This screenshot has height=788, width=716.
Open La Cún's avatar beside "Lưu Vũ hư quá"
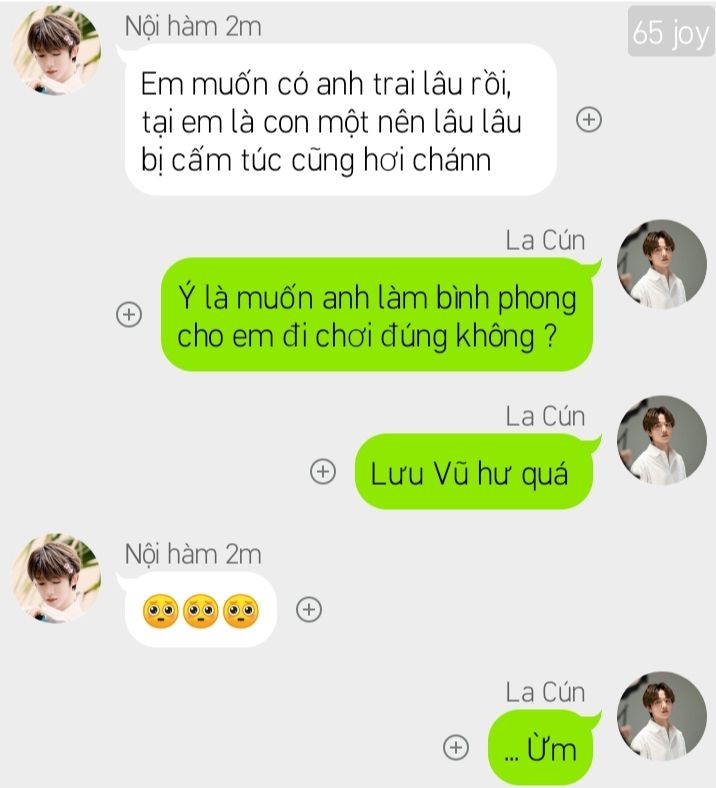pos(662,441)
